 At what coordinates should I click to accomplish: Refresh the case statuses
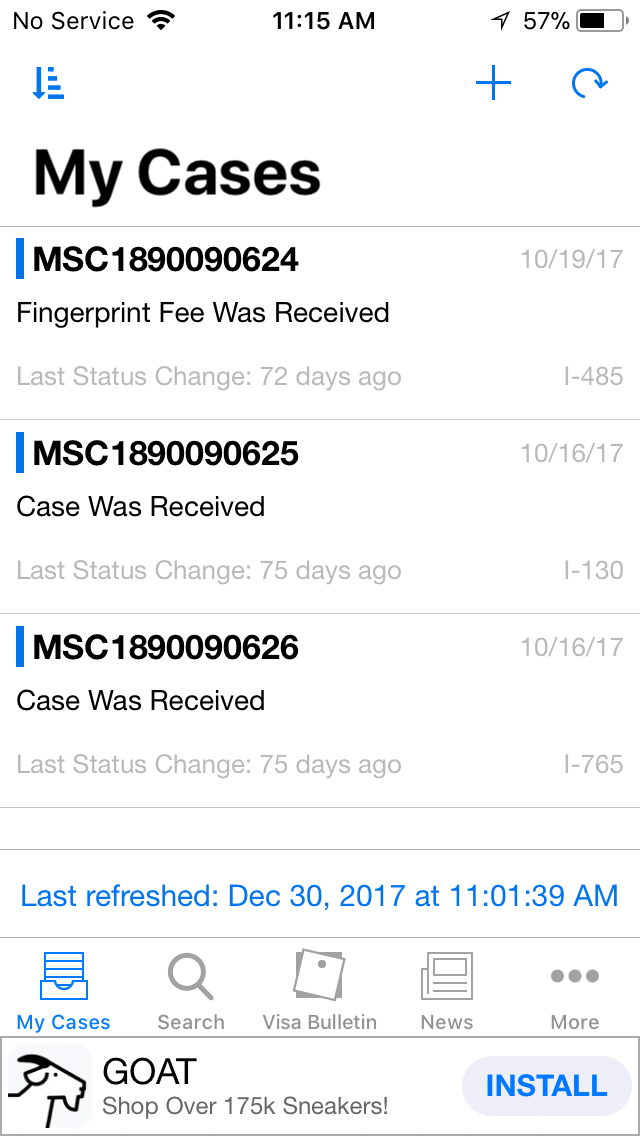coord(589,83)
